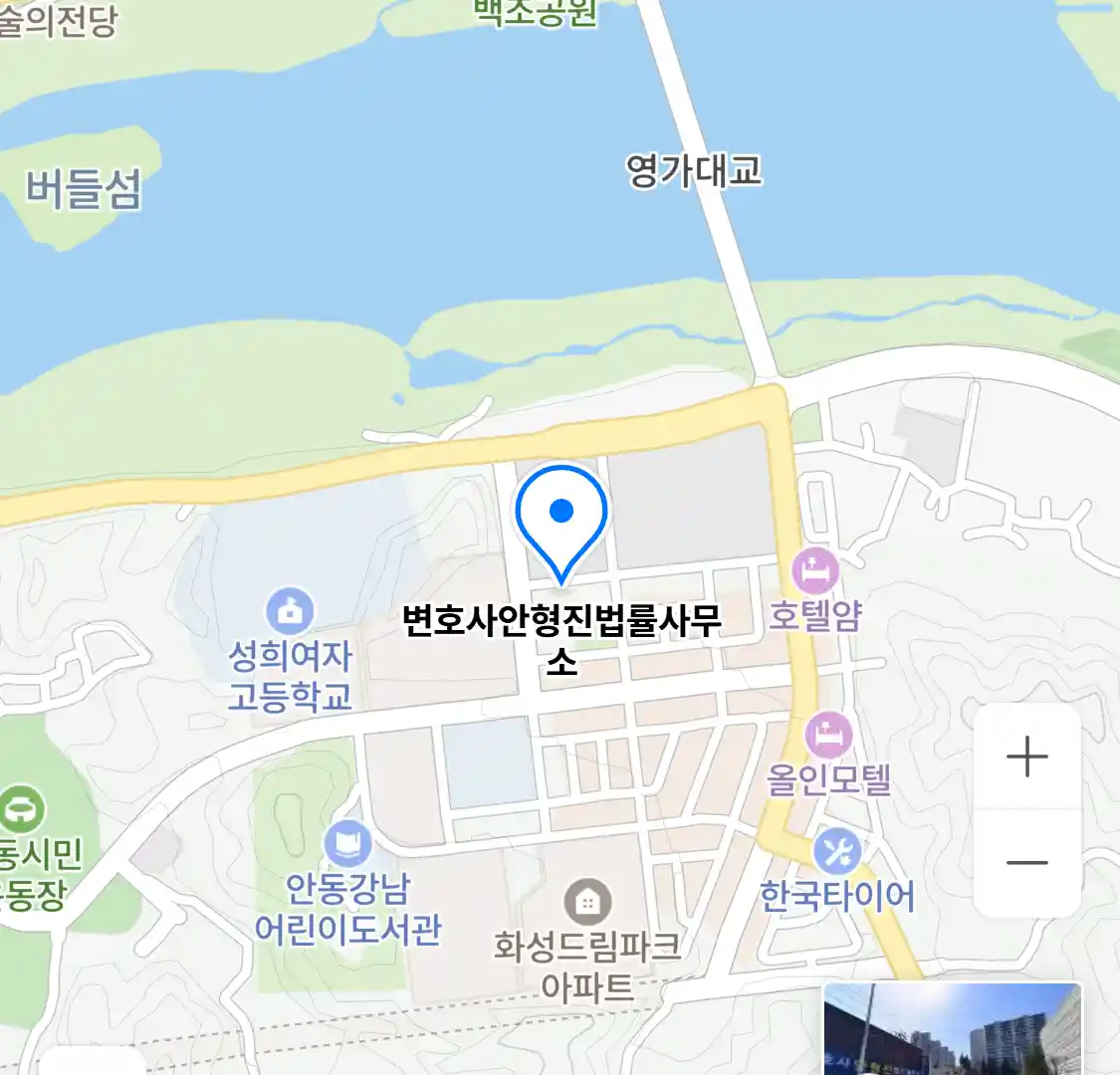The width and height of the screenshot is (1120, 1075).
Task: Select the 호텔얌 hotel marker
Action: point(815,571)
